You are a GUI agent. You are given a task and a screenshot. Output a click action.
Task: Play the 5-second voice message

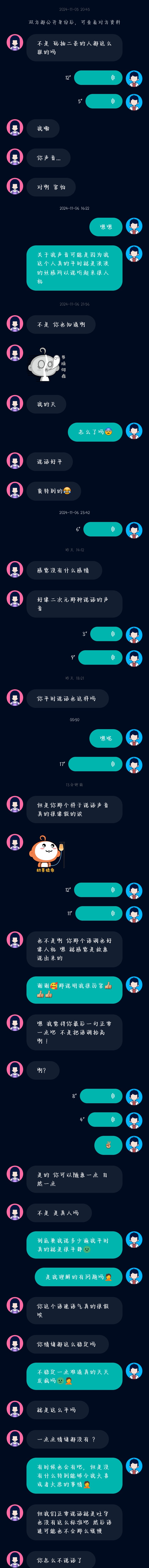coord(104,101)
